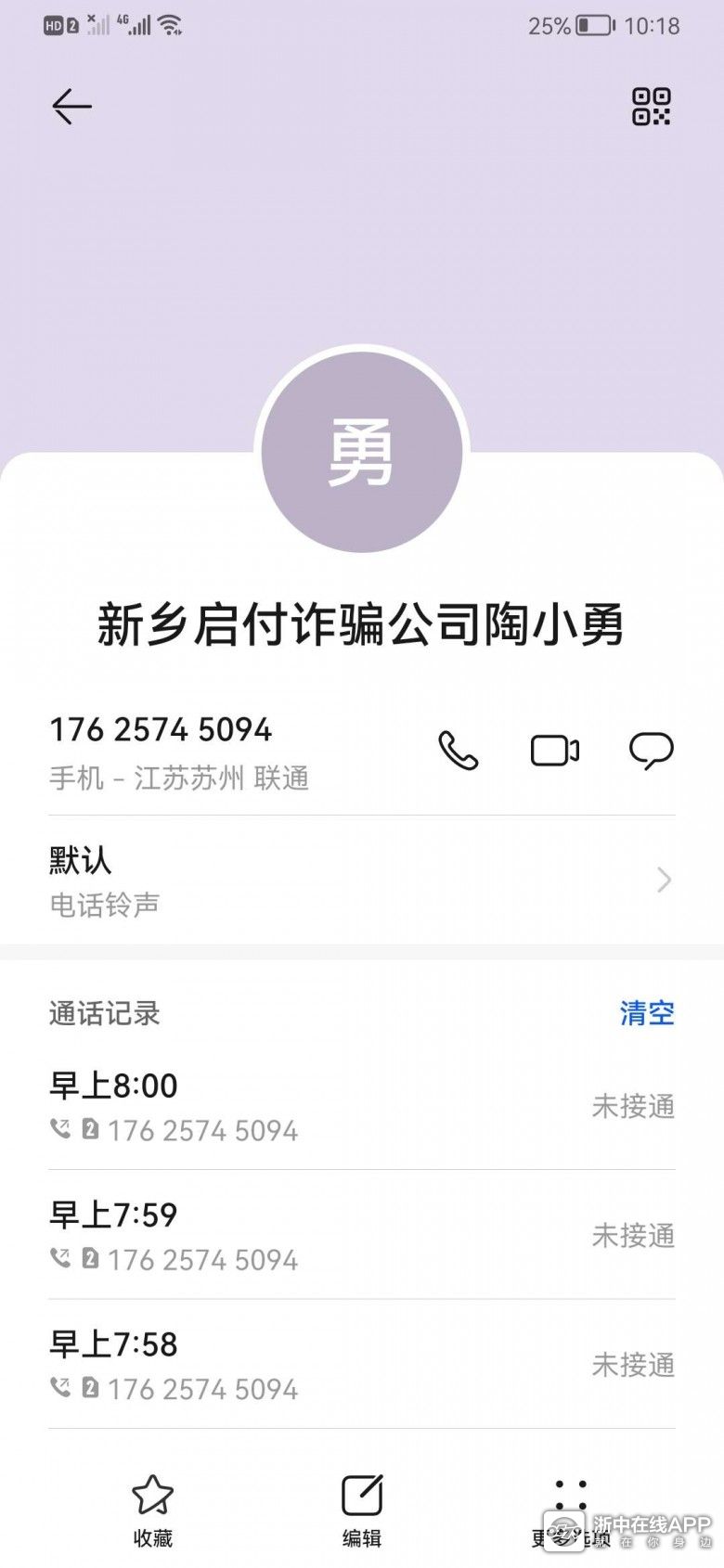Image resolution: width=724 pixels, height=1568 pixels.
Task: Send a message to this contact
Action: tap(652, 751)
